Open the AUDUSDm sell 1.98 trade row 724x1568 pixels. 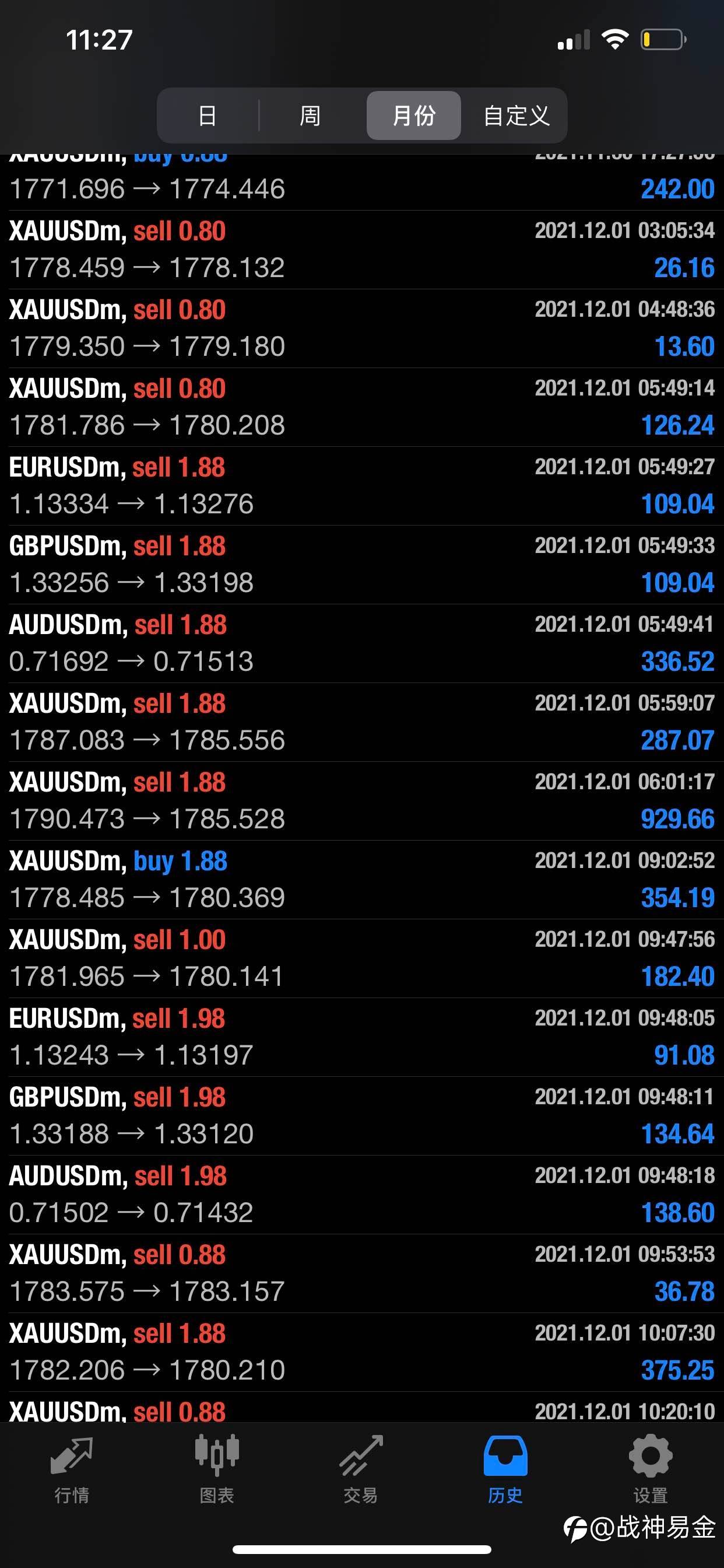tap(362, 1194)
